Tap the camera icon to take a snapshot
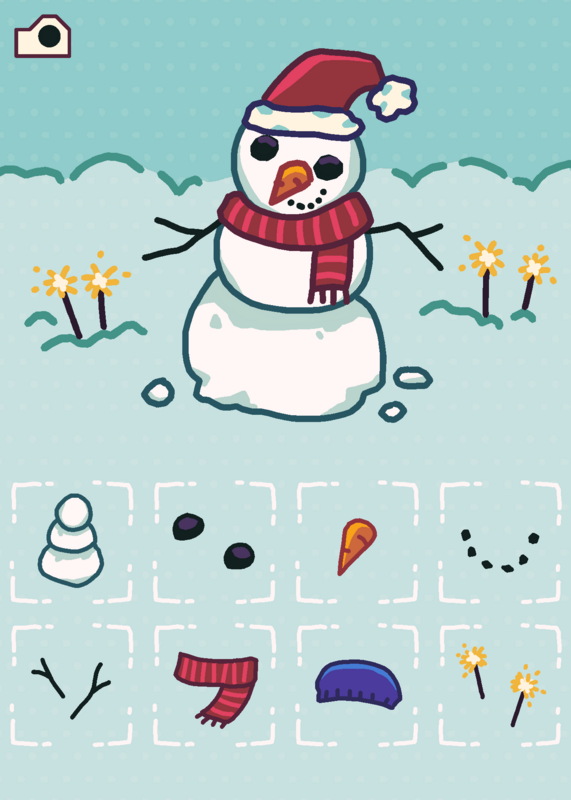 [42, 36]
